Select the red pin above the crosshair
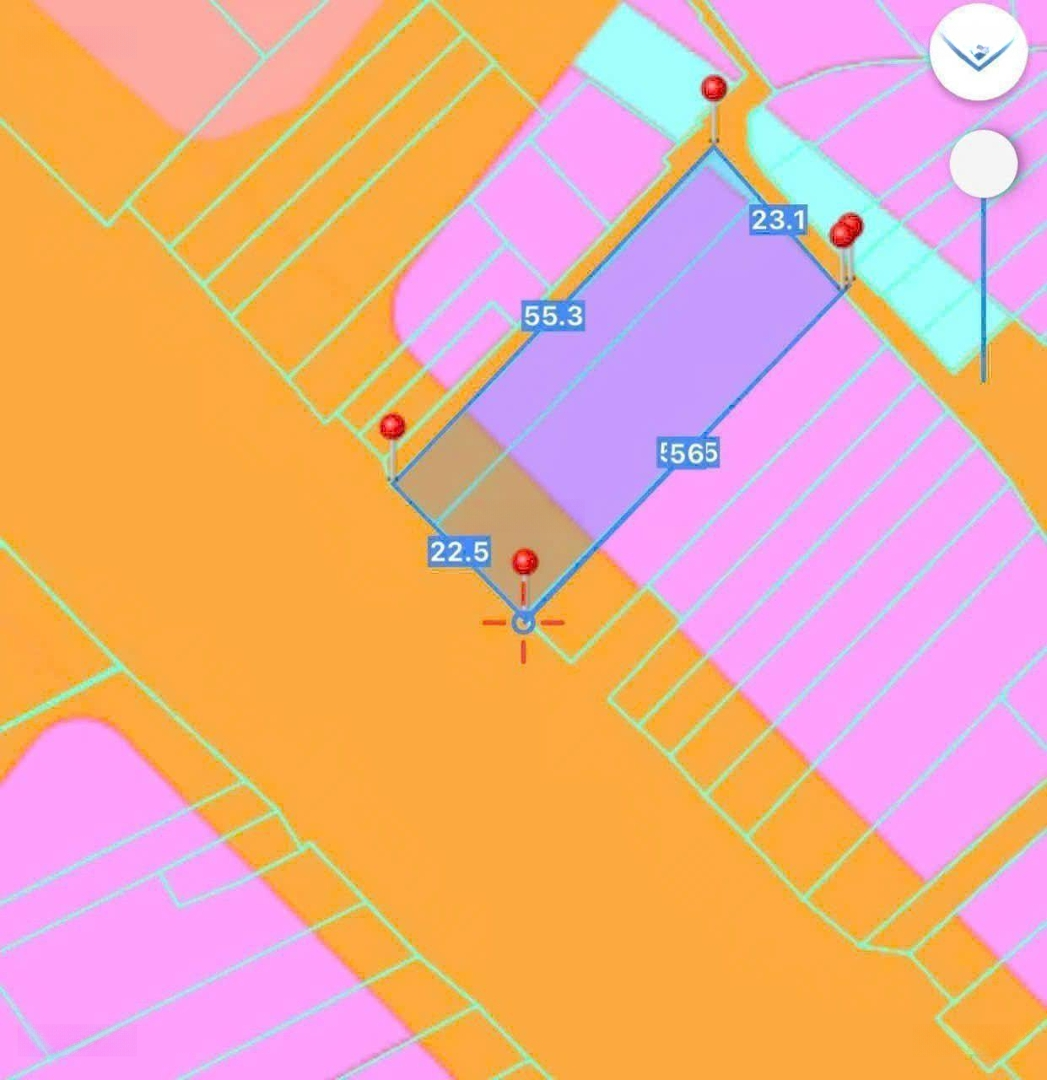The image size is (1047, 1080). (x=525, y=563)
